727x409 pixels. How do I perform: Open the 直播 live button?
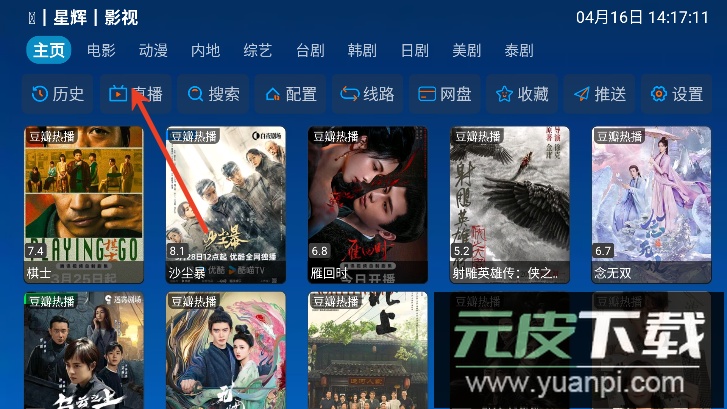(x=135, y=94)
